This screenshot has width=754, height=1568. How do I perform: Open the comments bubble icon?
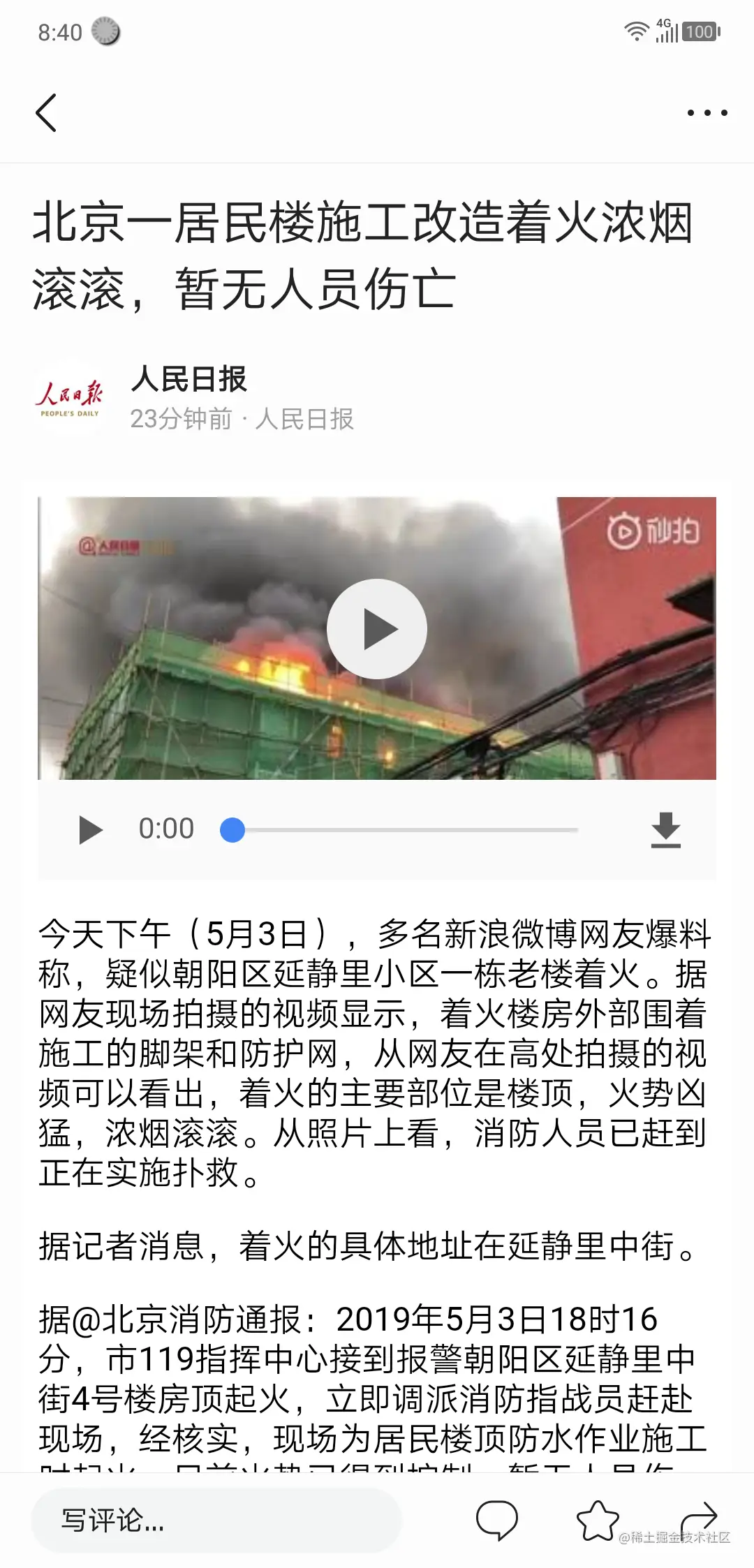497,1520
